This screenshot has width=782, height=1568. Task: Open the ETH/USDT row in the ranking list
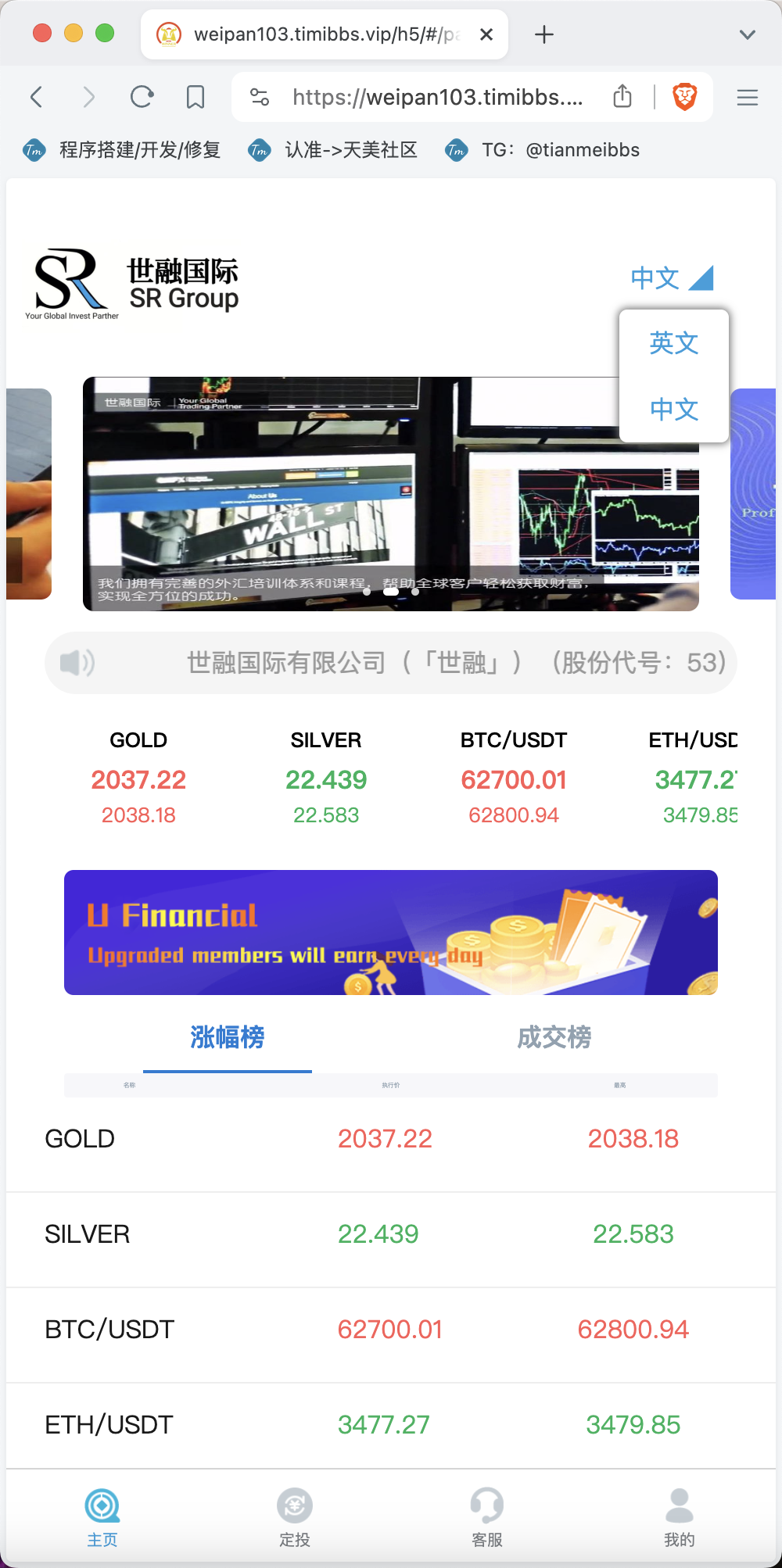[x=391, y=1425]
